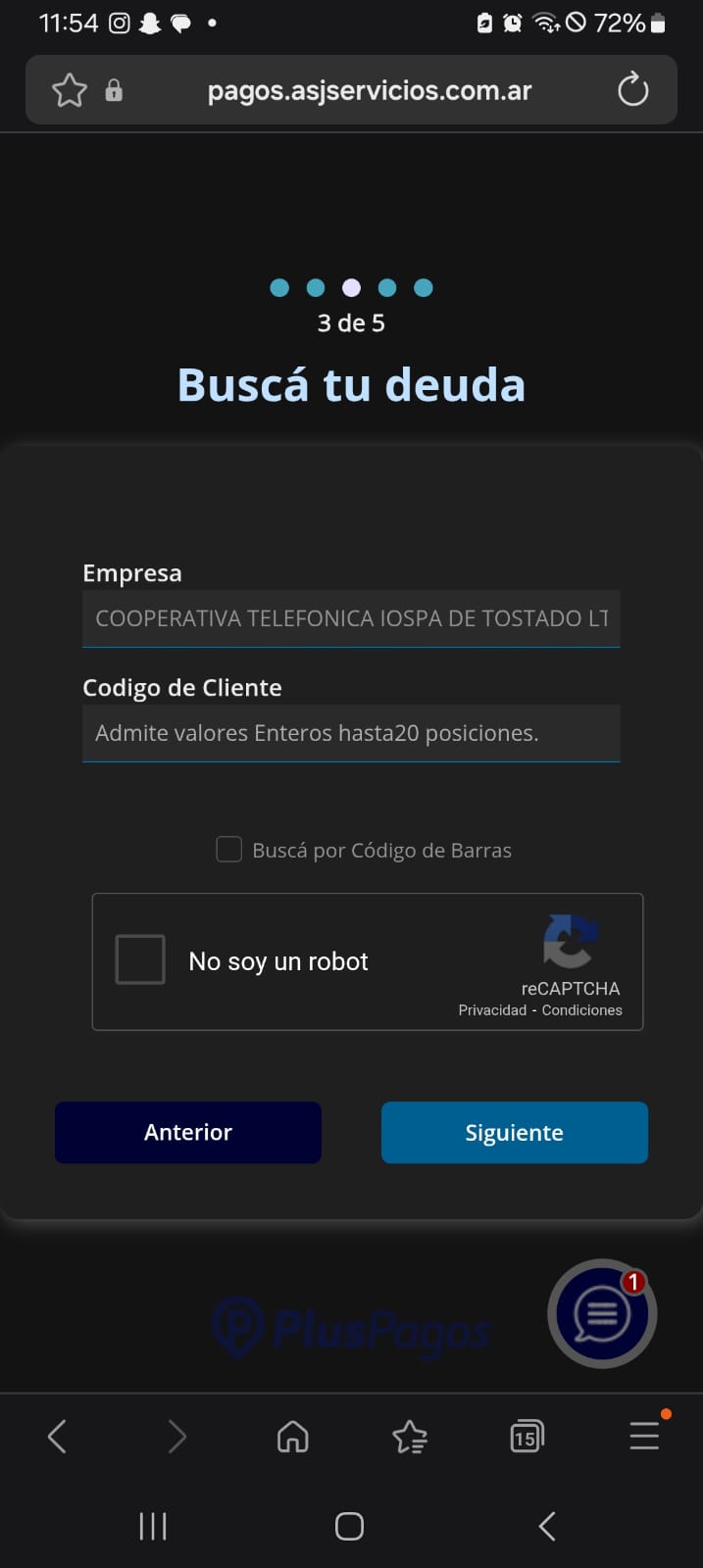Open the browser bookmarks list

pyautogui.click(x=410, y=1438)
